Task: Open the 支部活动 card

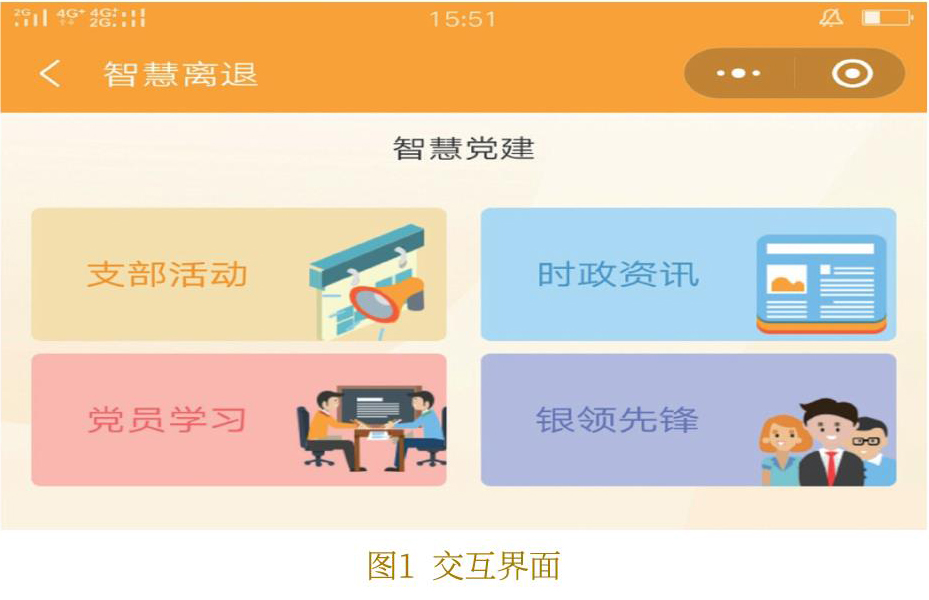Action: pyautogui.click(x=238, y=275)
